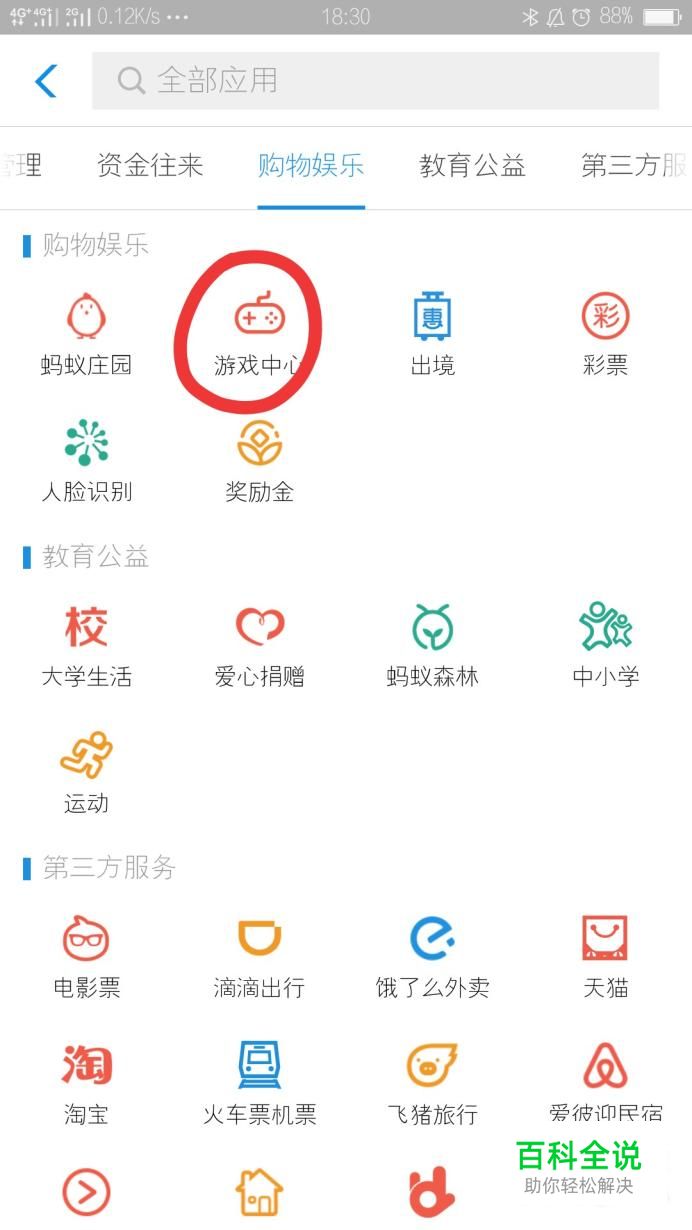The image size is (692, 1230).
Task: Go back using the top arrow
Action: [x=46, y=81]
